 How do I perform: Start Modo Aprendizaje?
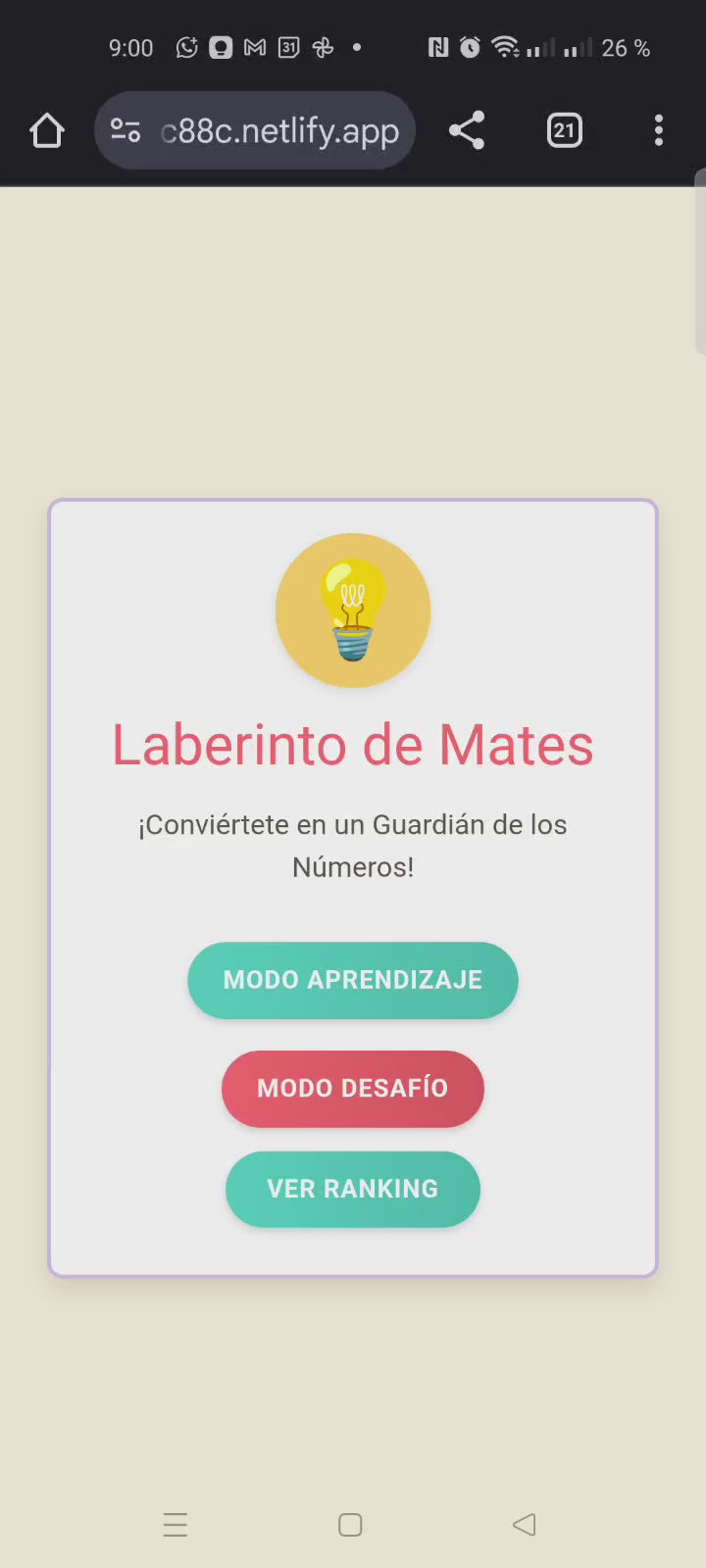pyautogui.click(x=353, y=980)
